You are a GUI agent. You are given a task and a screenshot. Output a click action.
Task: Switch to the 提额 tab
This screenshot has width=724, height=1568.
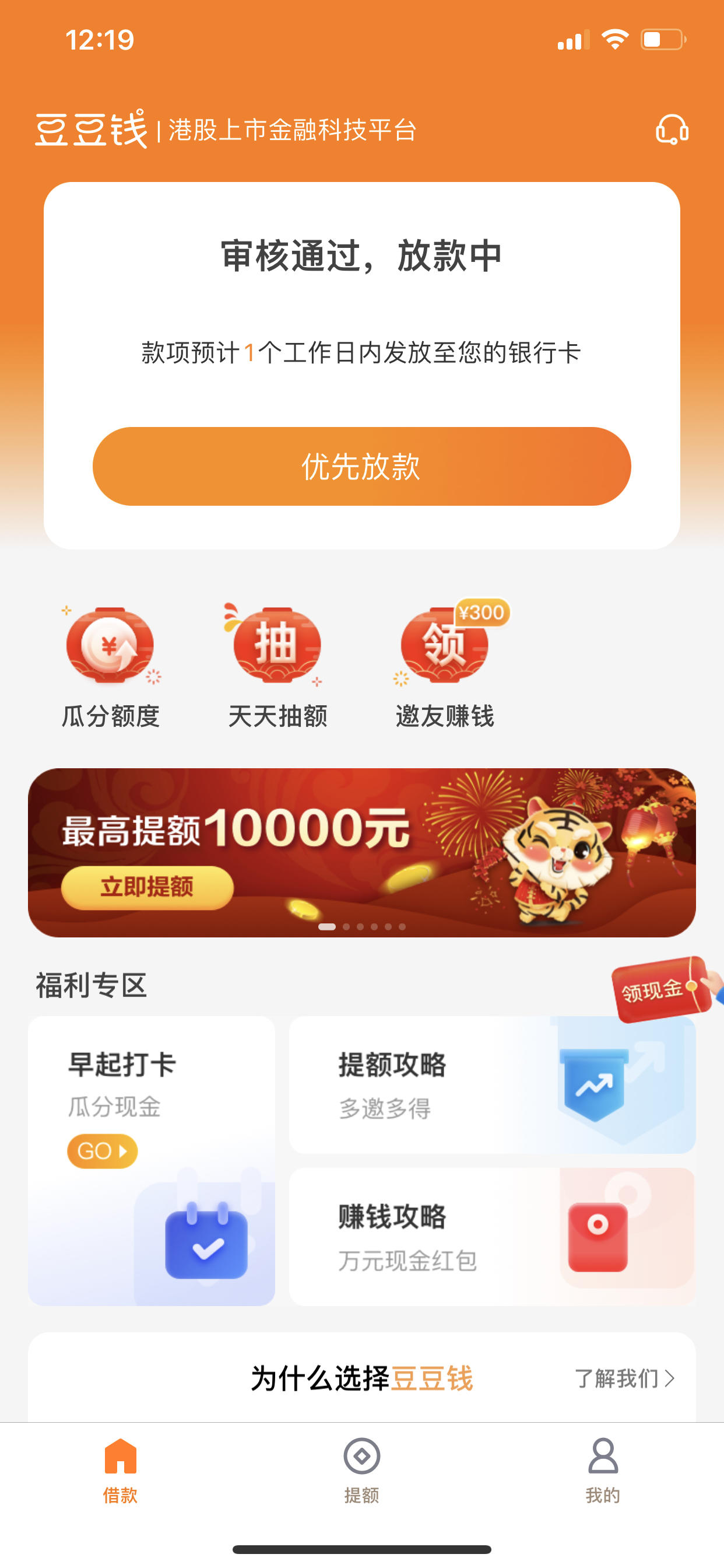(361, 1467)
